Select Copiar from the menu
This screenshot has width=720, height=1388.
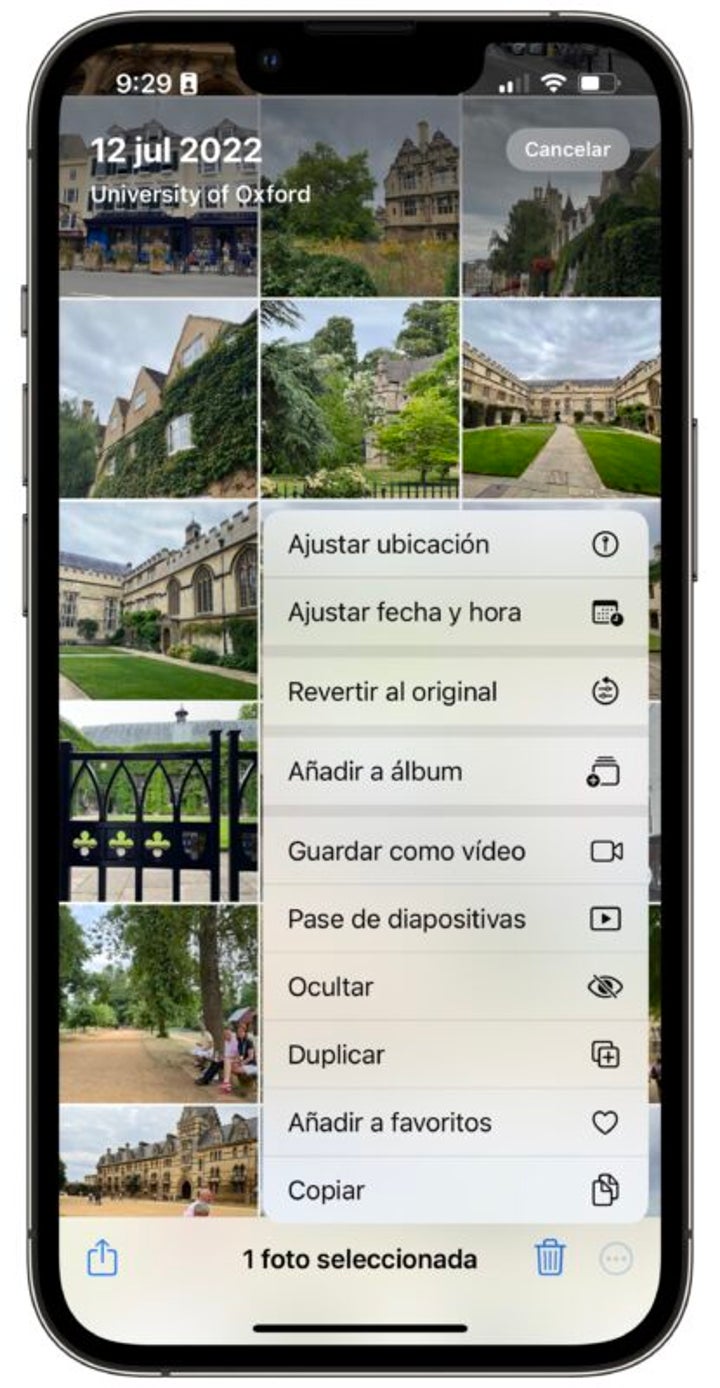[454, 1190]
